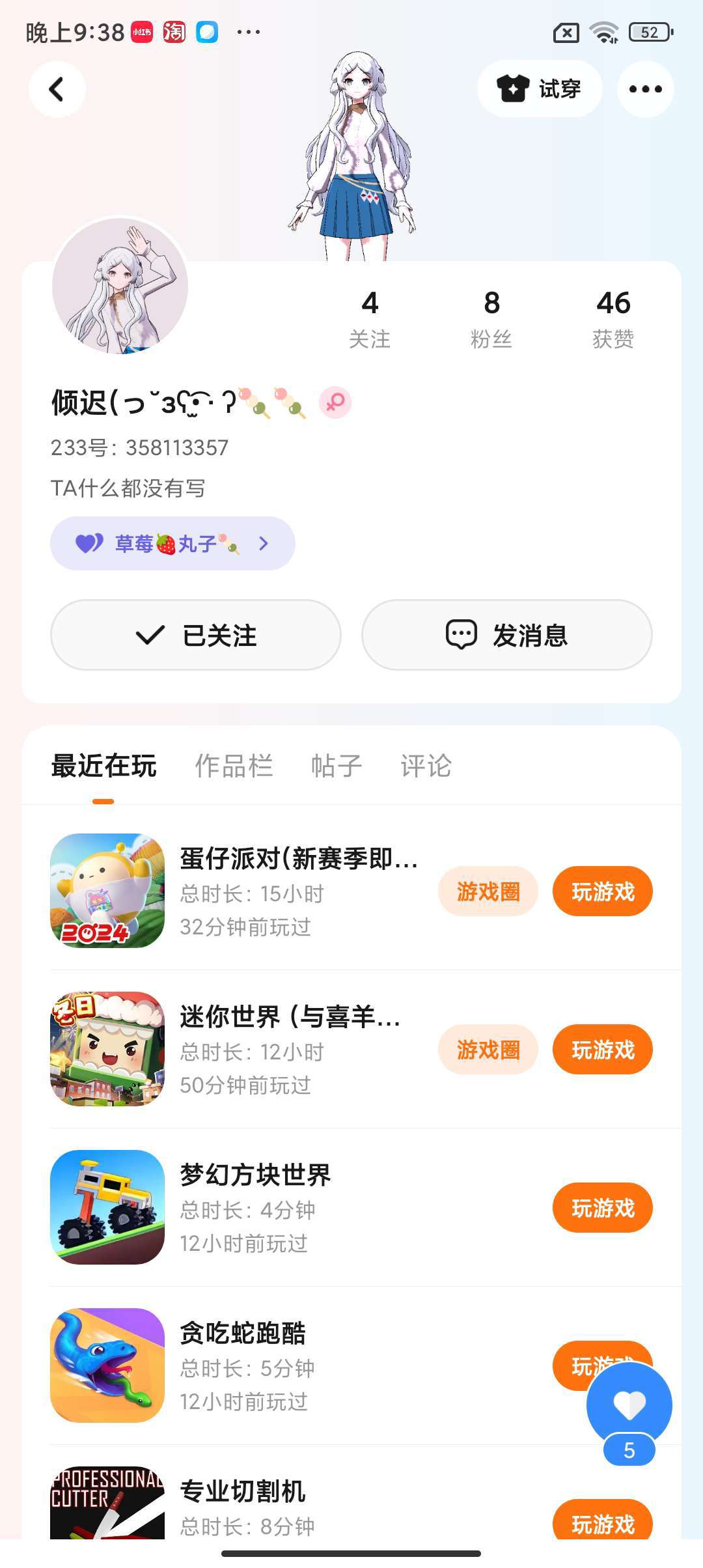Tap the 试穿 outfit try-on button

[539, 89]
